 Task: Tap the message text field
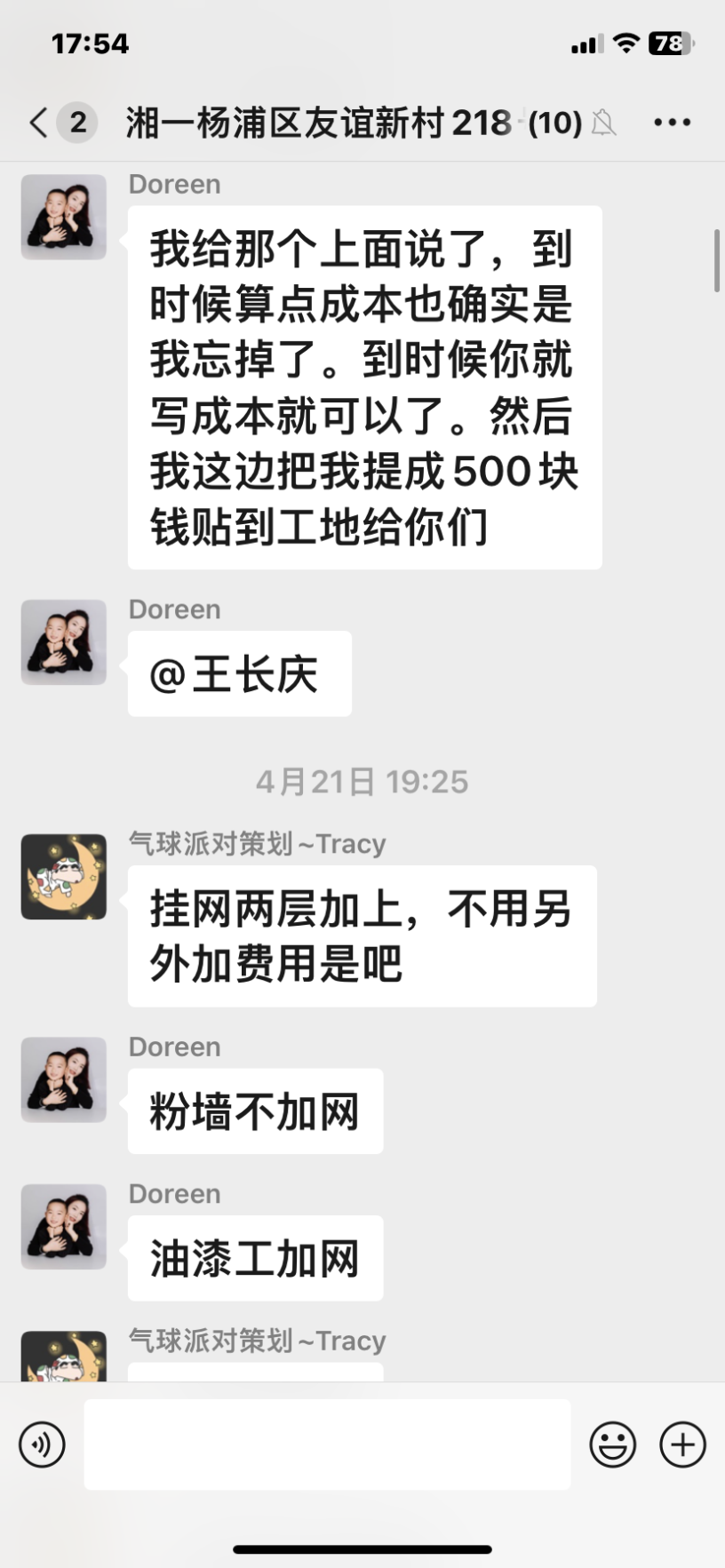tap(327, 1445)
